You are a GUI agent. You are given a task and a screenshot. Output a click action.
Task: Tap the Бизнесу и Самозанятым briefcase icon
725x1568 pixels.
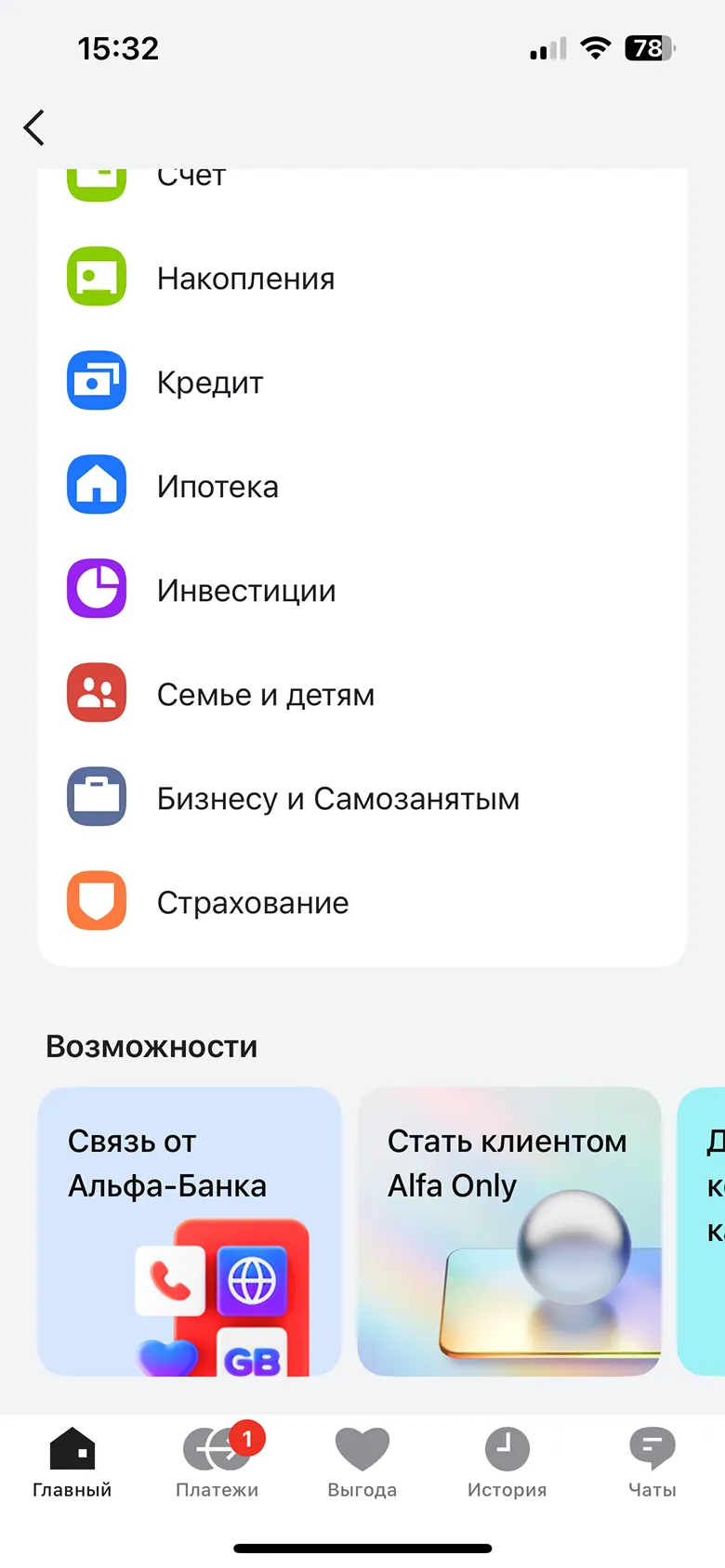[96, 797]
